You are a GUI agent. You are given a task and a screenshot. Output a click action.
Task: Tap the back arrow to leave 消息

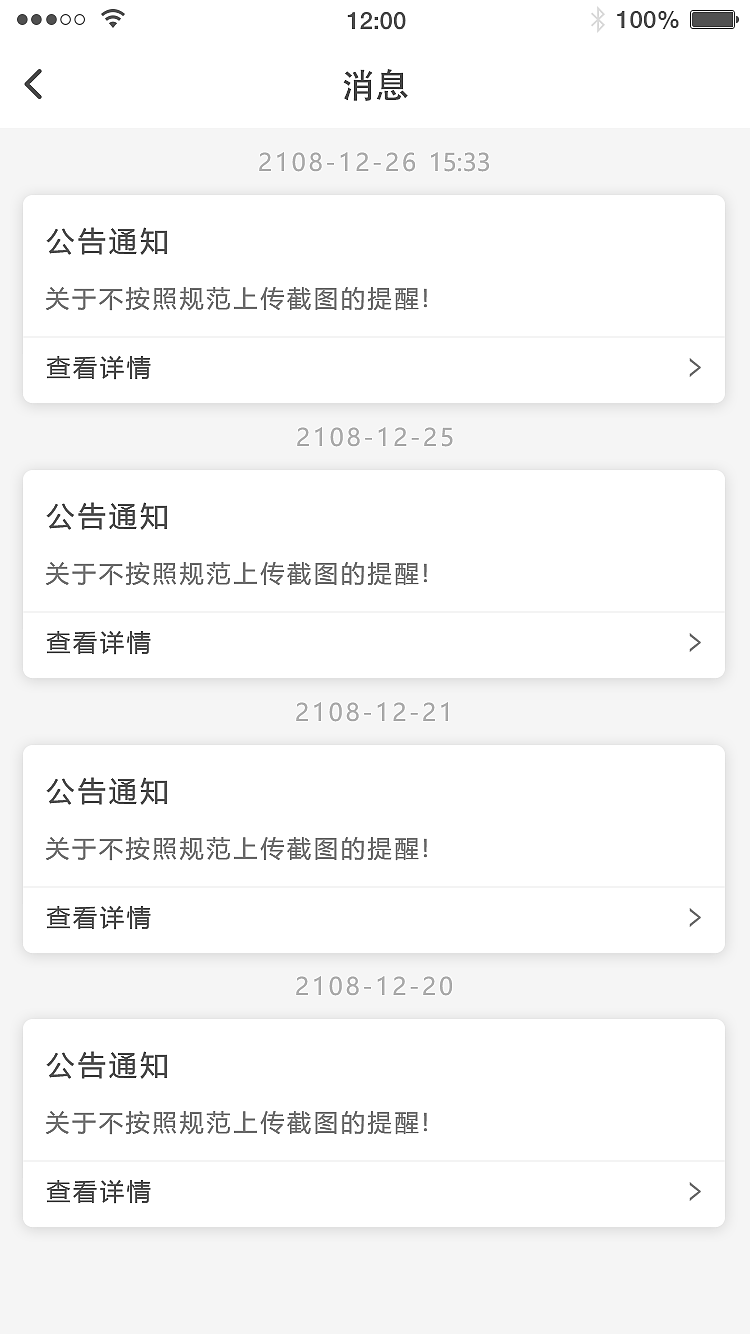click(33, 84)
